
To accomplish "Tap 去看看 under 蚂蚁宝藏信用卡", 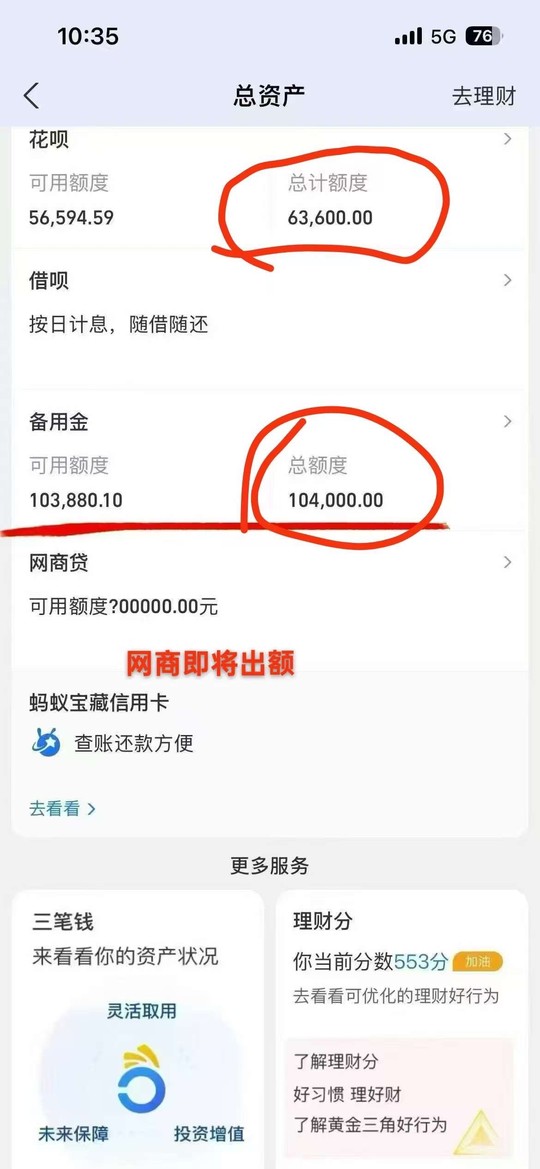I will (63, 808).
